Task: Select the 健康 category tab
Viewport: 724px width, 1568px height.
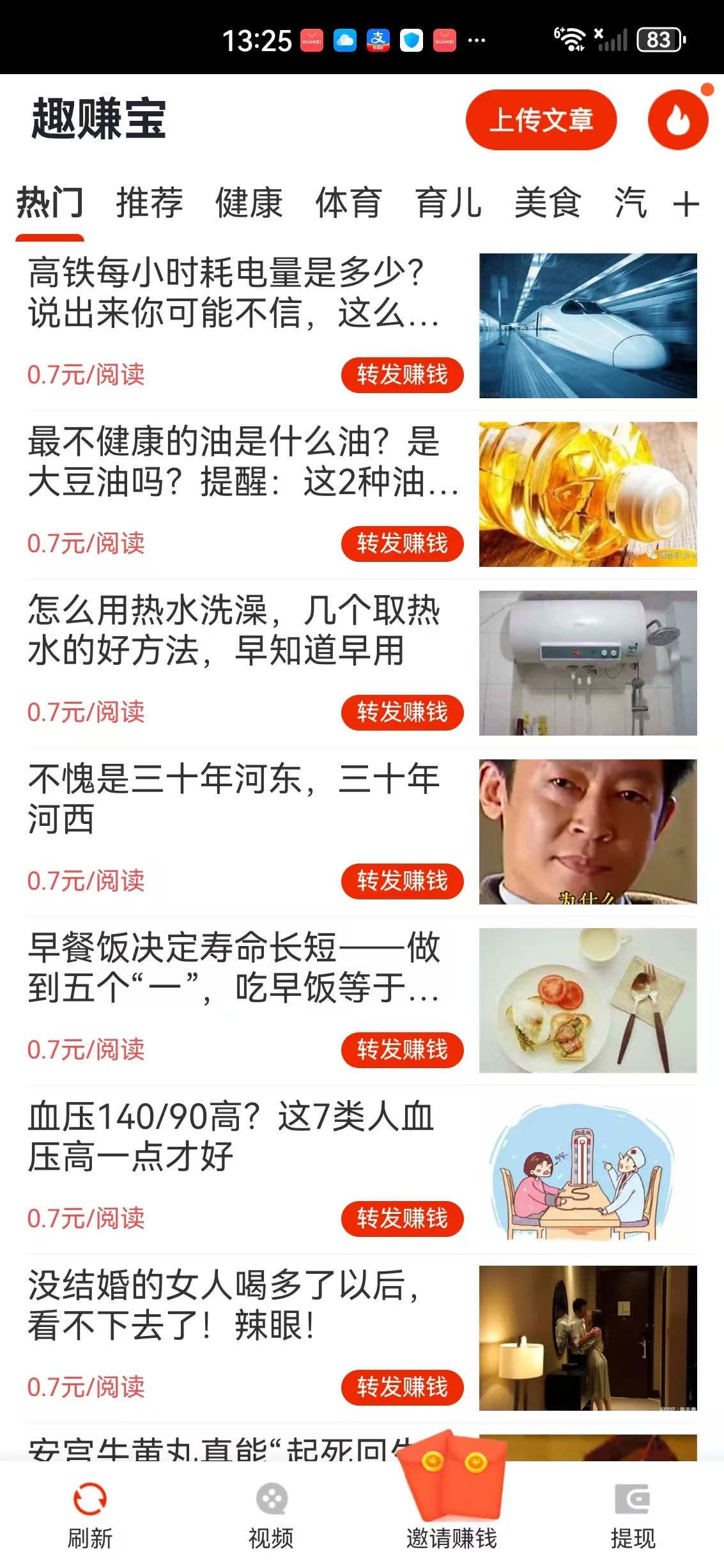Action: (249, 203)
